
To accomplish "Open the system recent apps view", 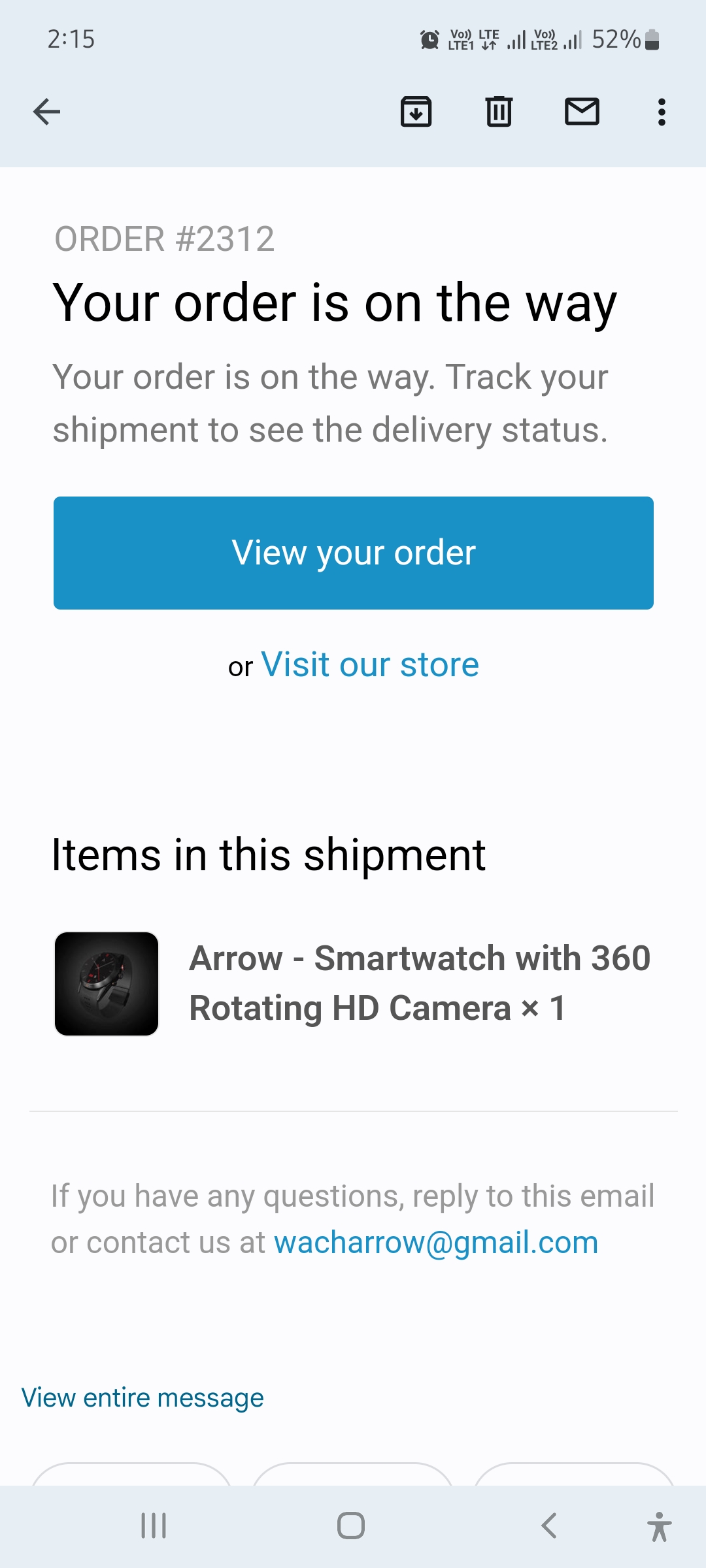I will 154,1526.
